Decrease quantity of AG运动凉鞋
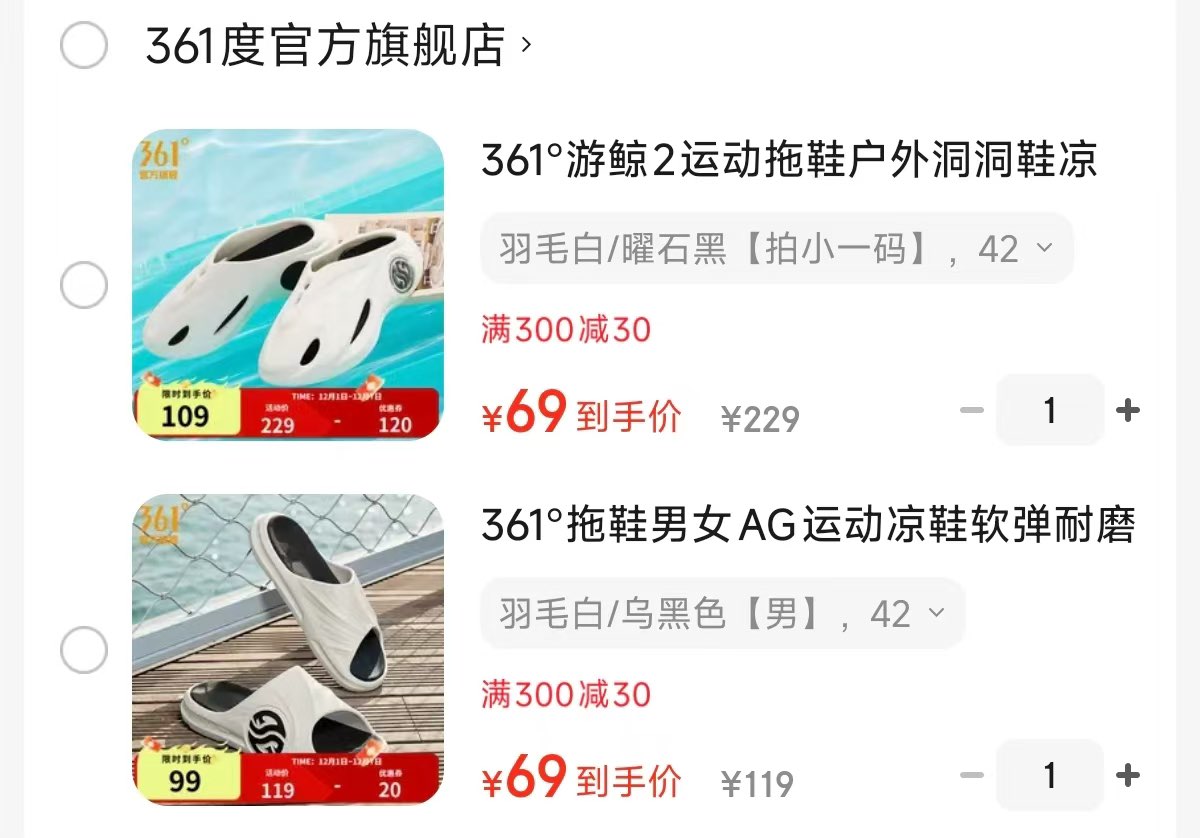 point(972,775)
